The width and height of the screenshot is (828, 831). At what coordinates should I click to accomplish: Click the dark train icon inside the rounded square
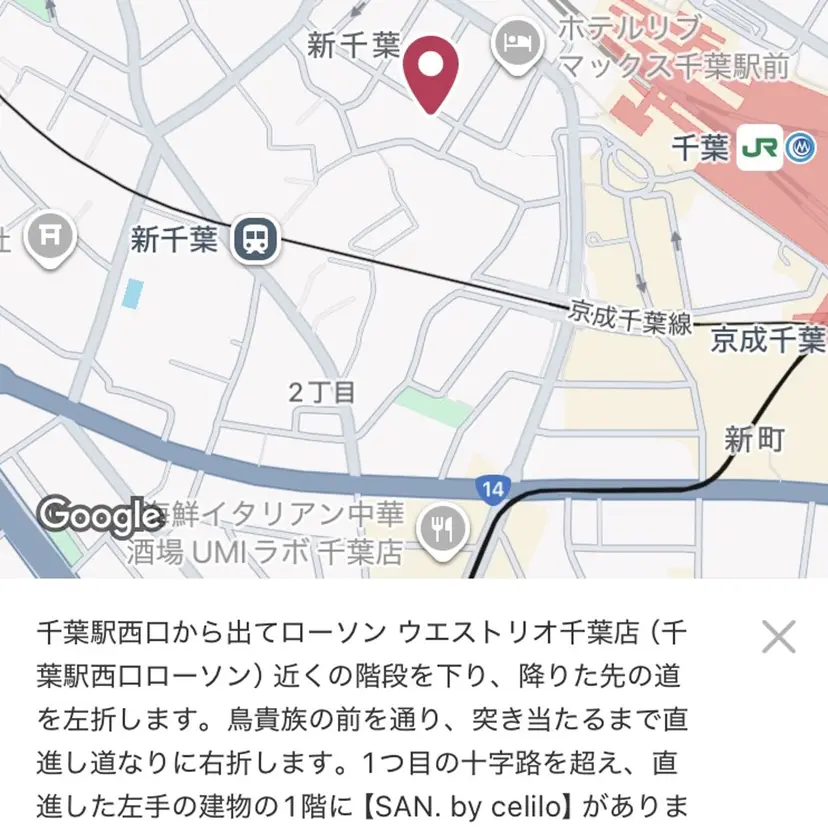click(x=256, y=238)
